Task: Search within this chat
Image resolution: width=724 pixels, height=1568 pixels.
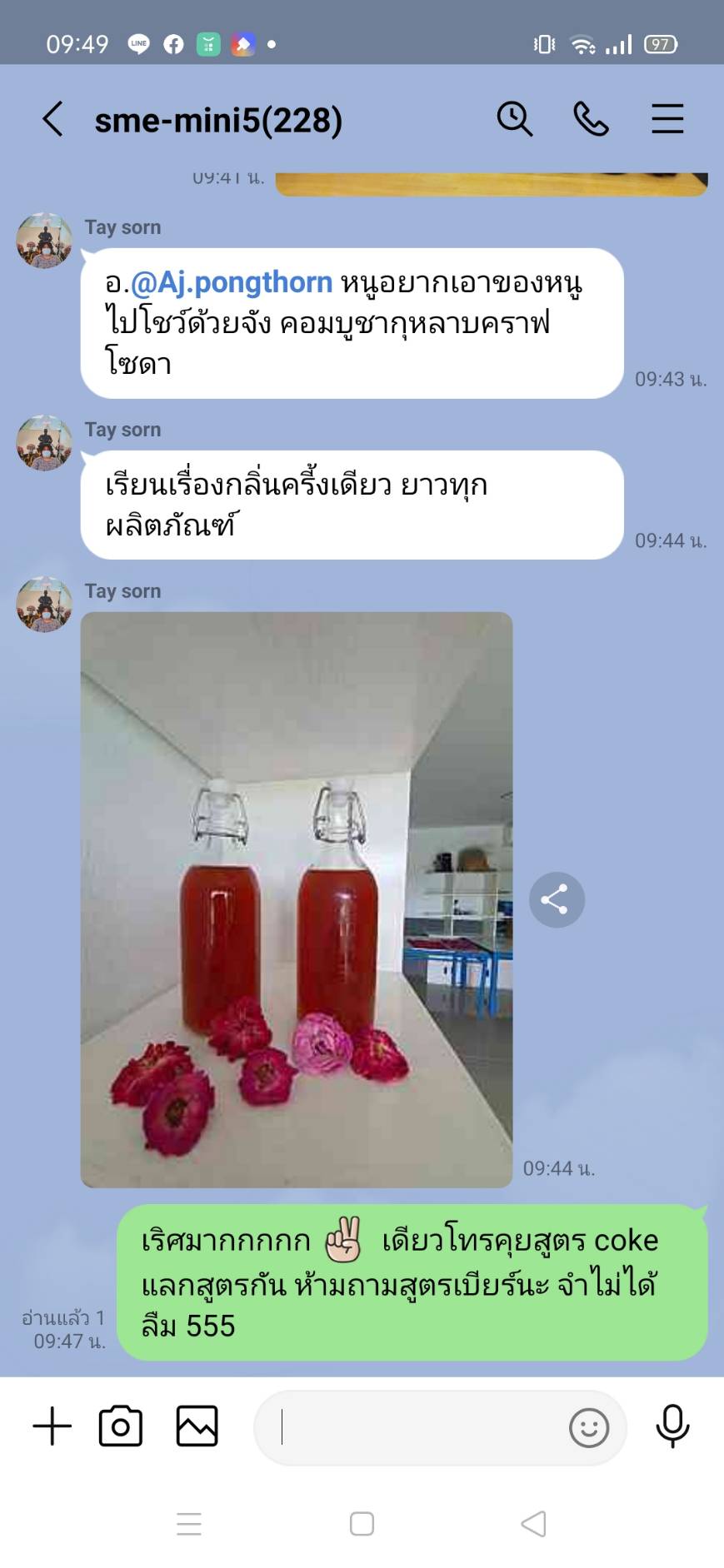Action: pos(514,119)
